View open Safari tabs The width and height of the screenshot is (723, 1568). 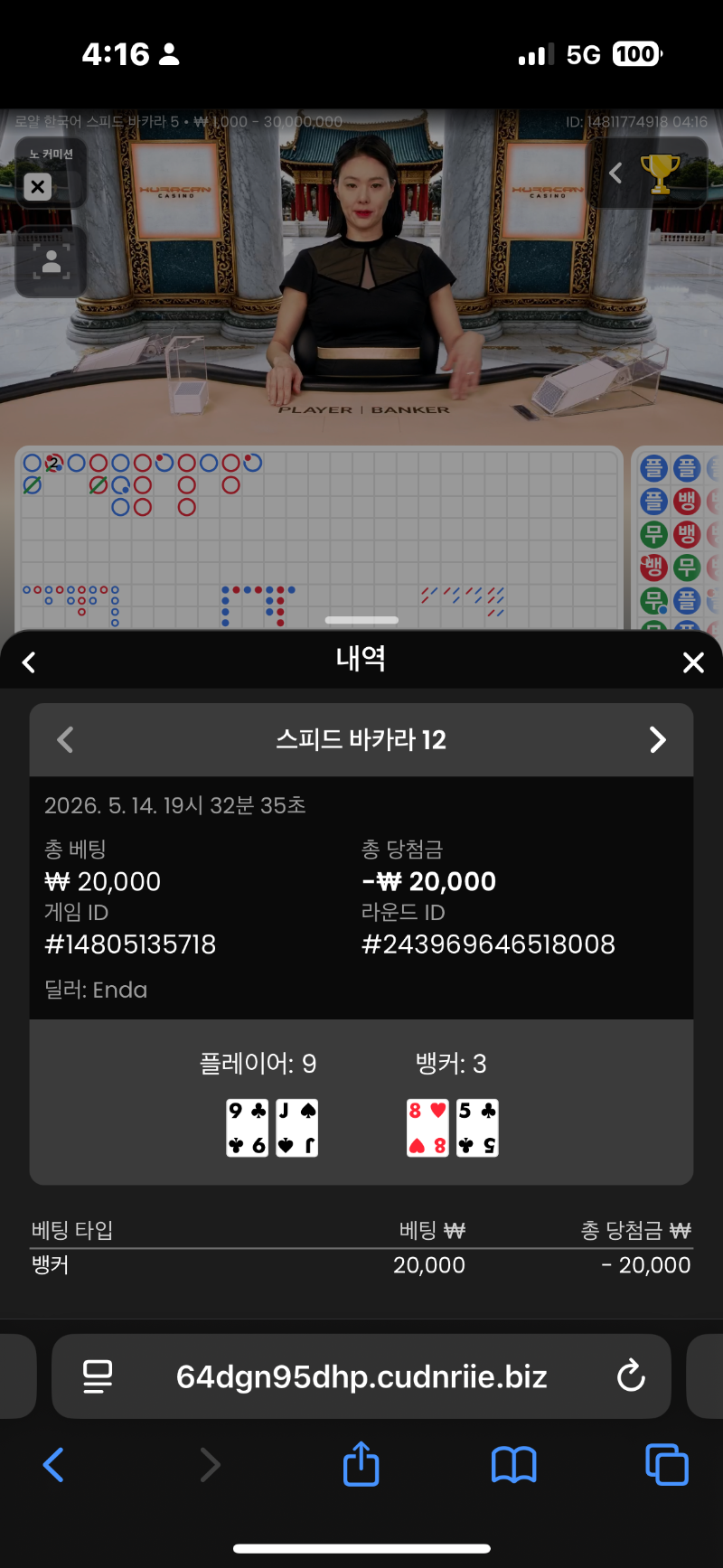[667, 1465]
